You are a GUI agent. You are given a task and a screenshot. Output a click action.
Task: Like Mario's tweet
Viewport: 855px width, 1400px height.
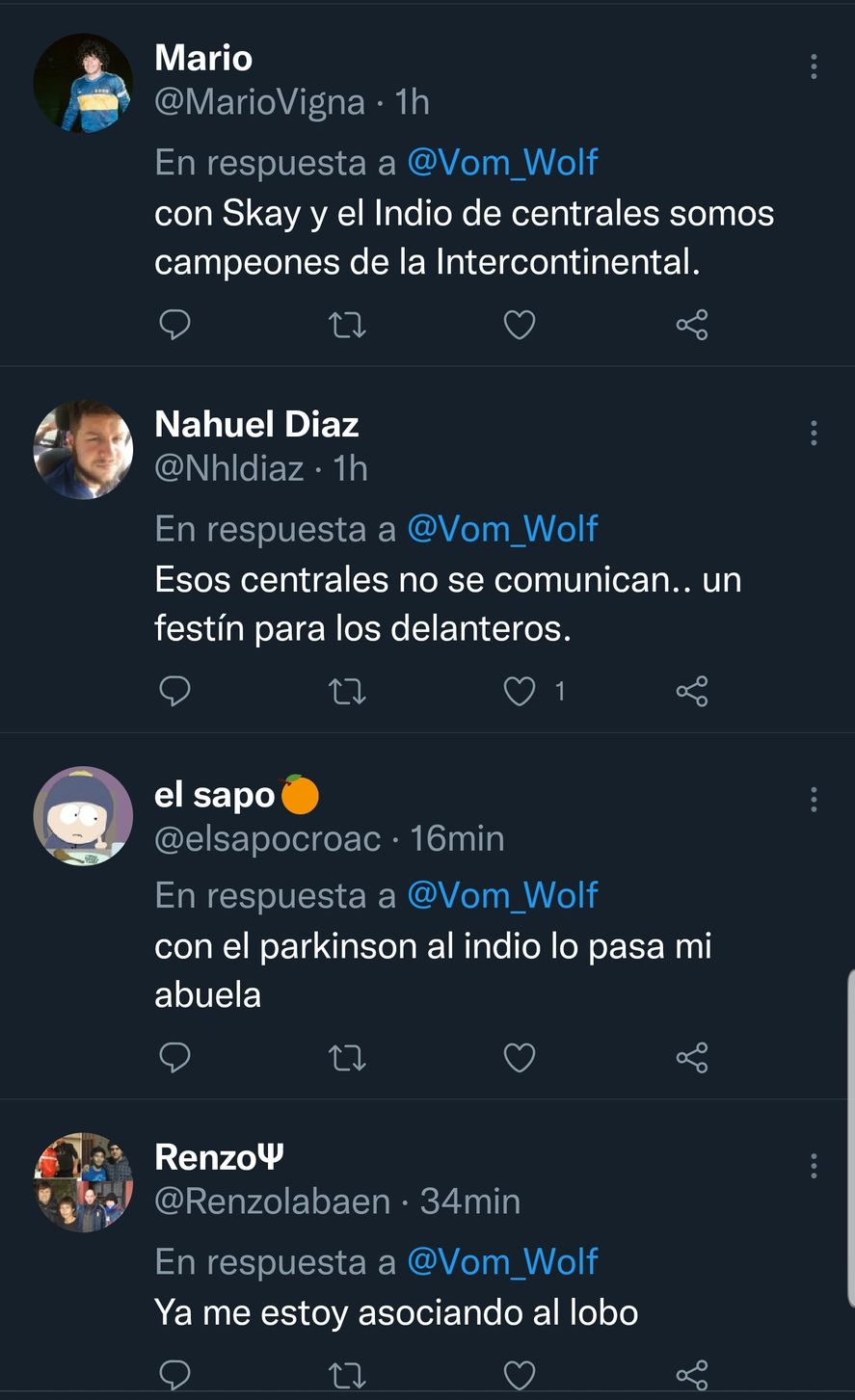(520, 326)
